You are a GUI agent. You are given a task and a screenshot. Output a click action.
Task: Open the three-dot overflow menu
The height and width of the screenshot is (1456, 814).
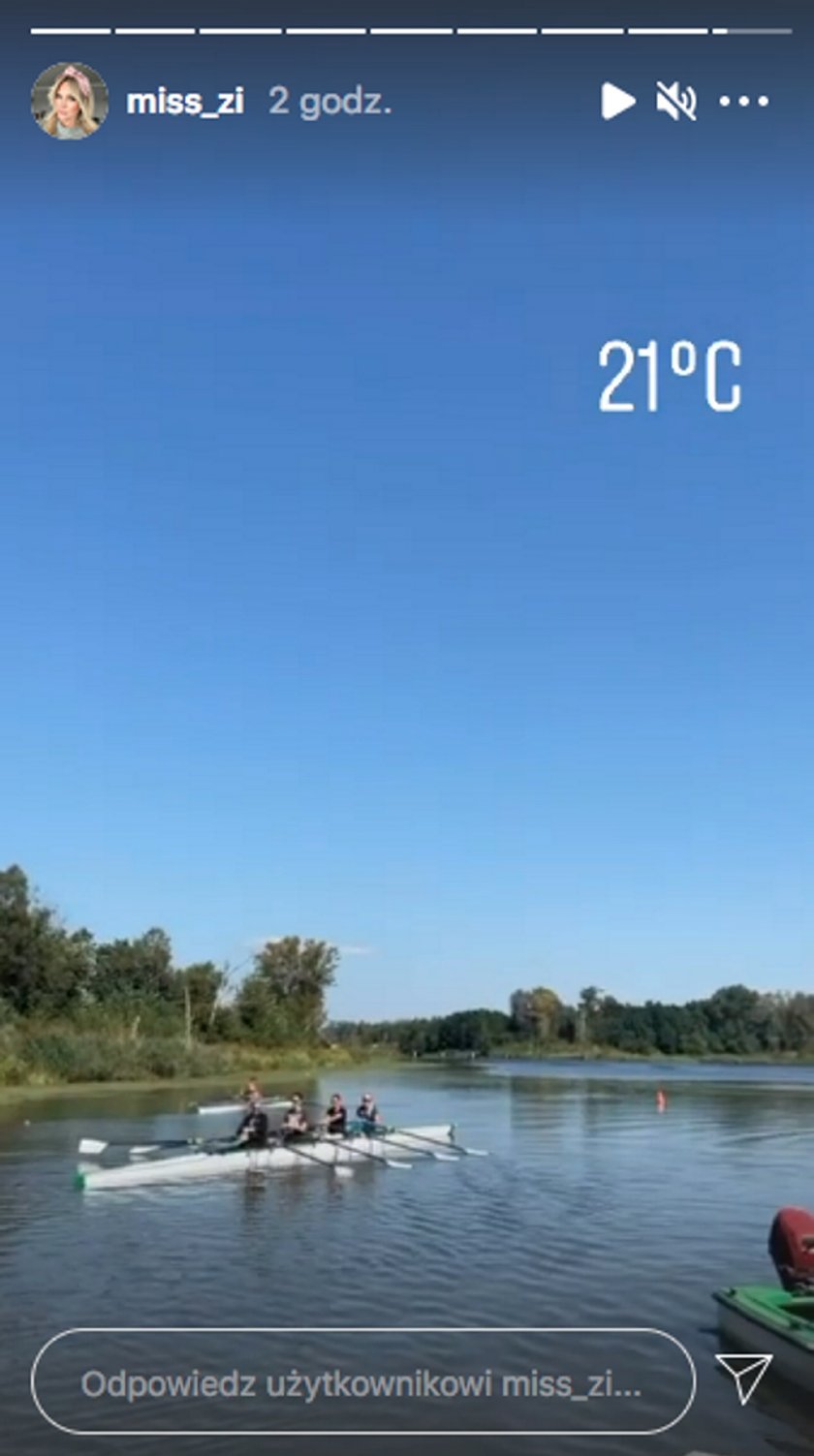[x=744, y=101]
